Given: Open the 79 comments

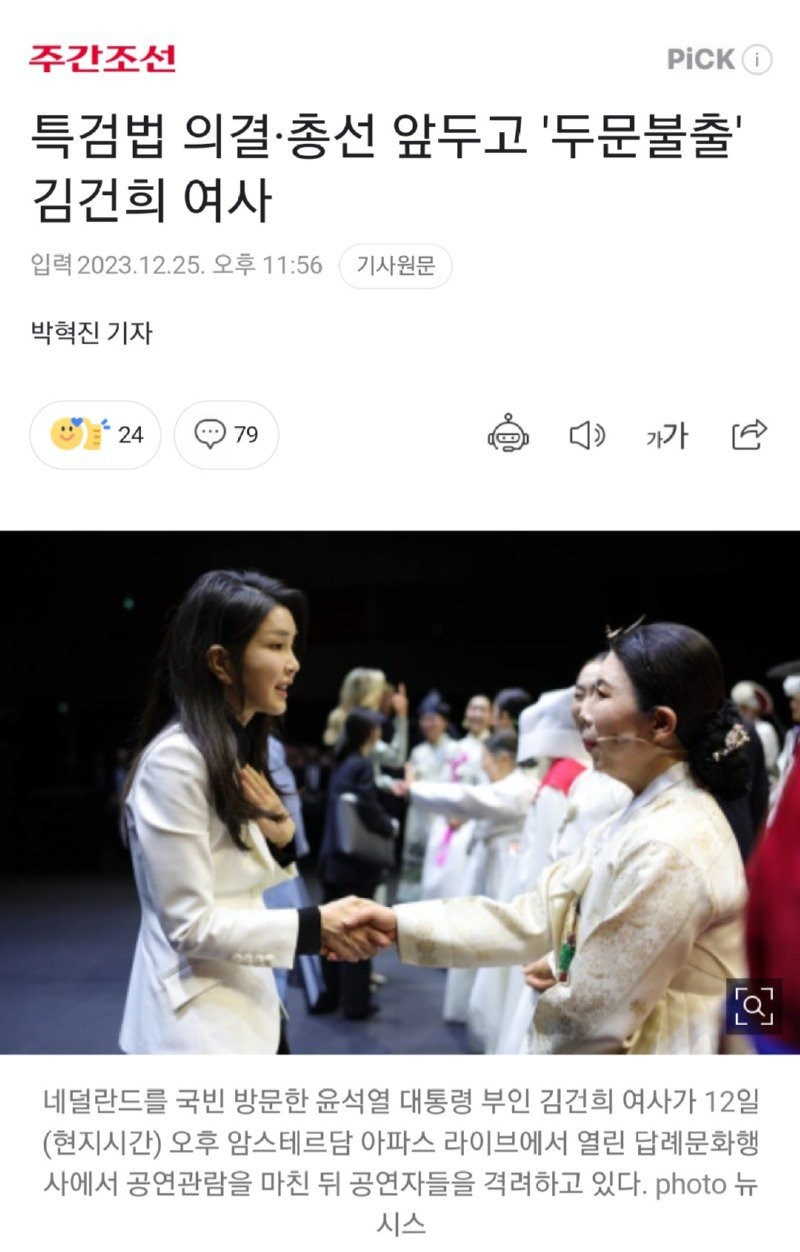Looking at the screenshot, I should pos(226,435).
